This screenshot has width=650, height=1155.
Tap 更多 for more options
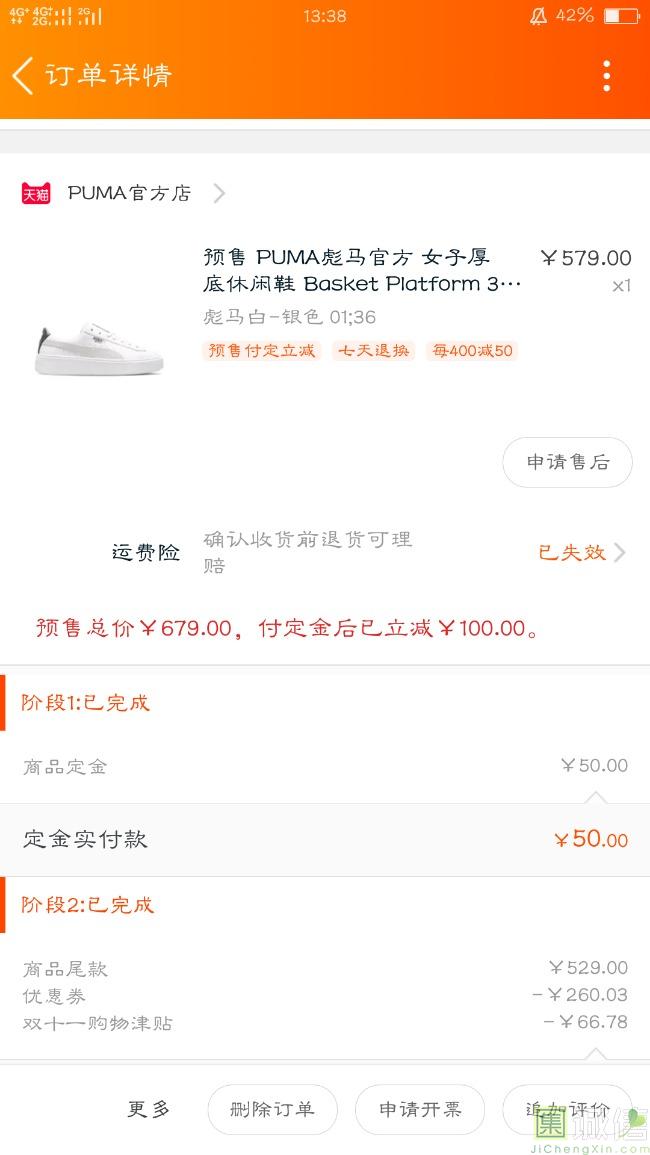point(149,1109)
